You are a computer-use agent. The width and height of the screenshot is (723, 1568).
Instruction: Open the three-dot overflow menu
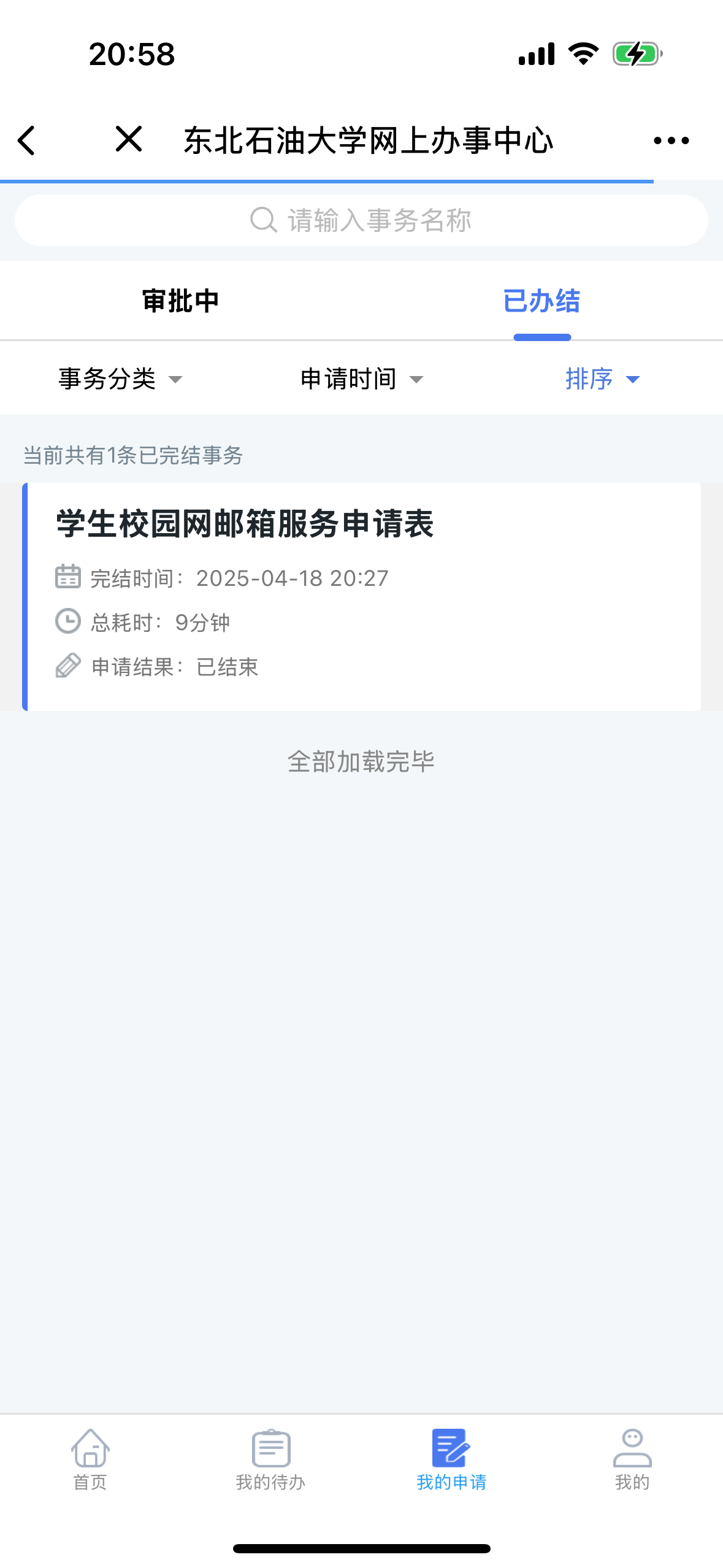point(671,140)
